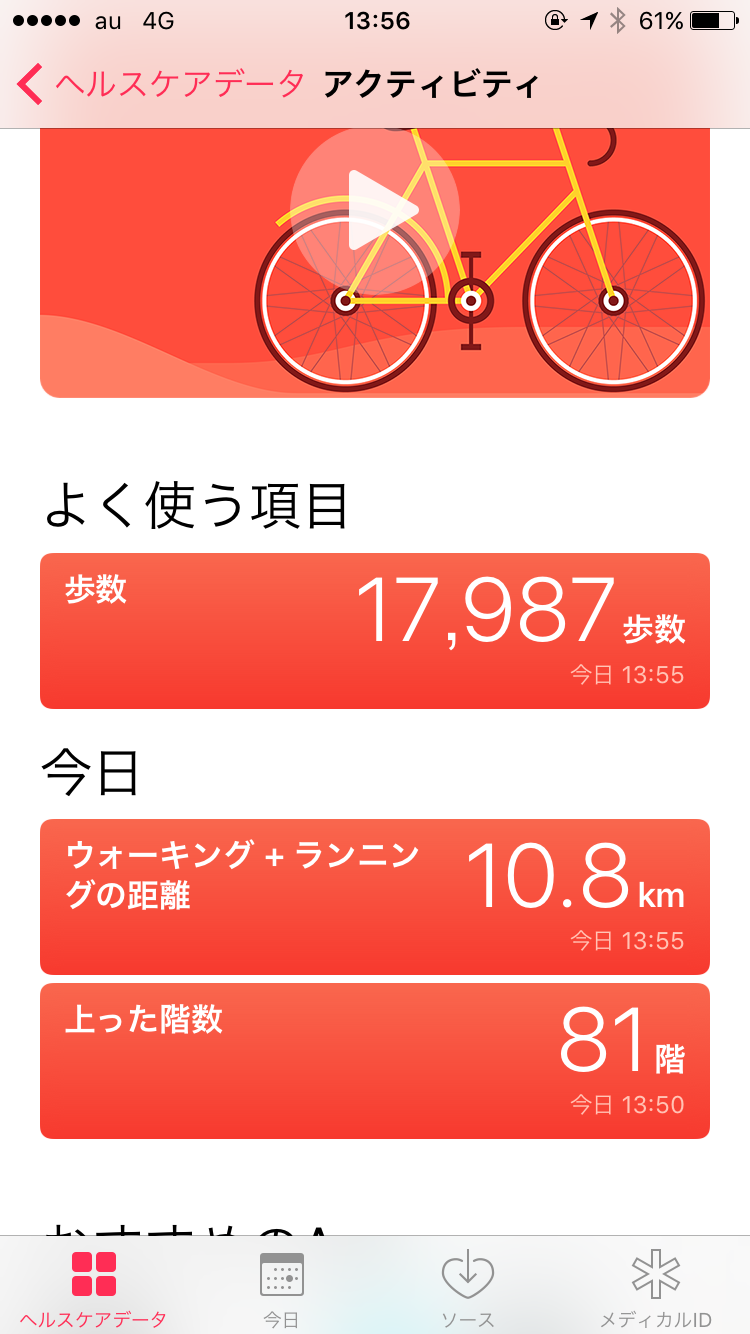Open ウォーキング + ランニングの距離 card

click(x=375, y=896)
